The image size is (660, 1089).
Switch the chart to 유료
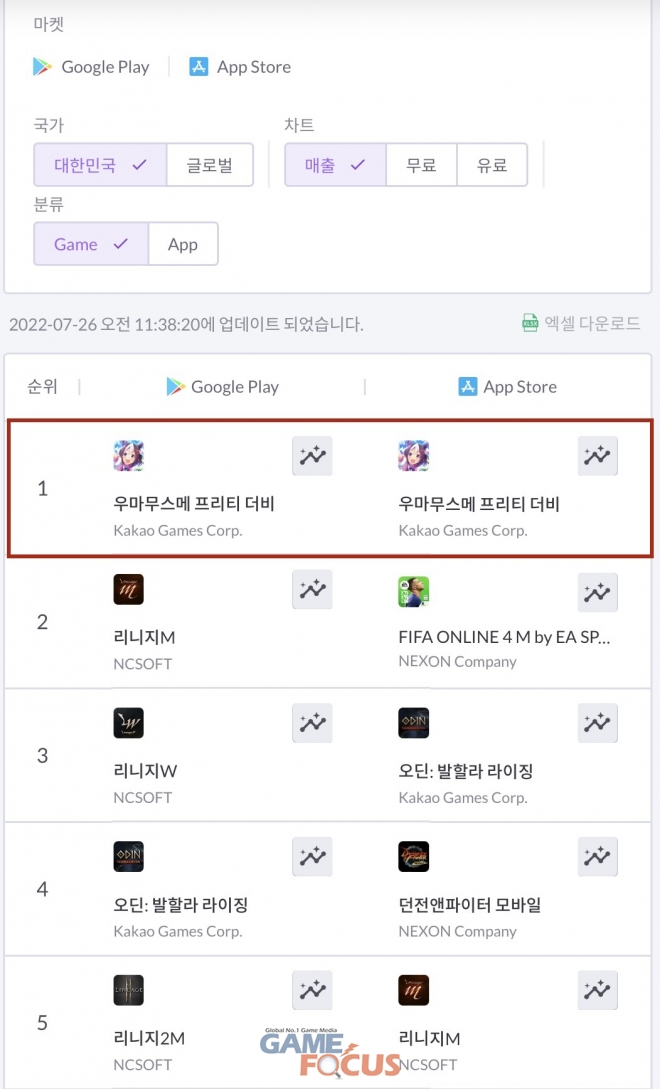pyautogui.click(x=491, y=165)
